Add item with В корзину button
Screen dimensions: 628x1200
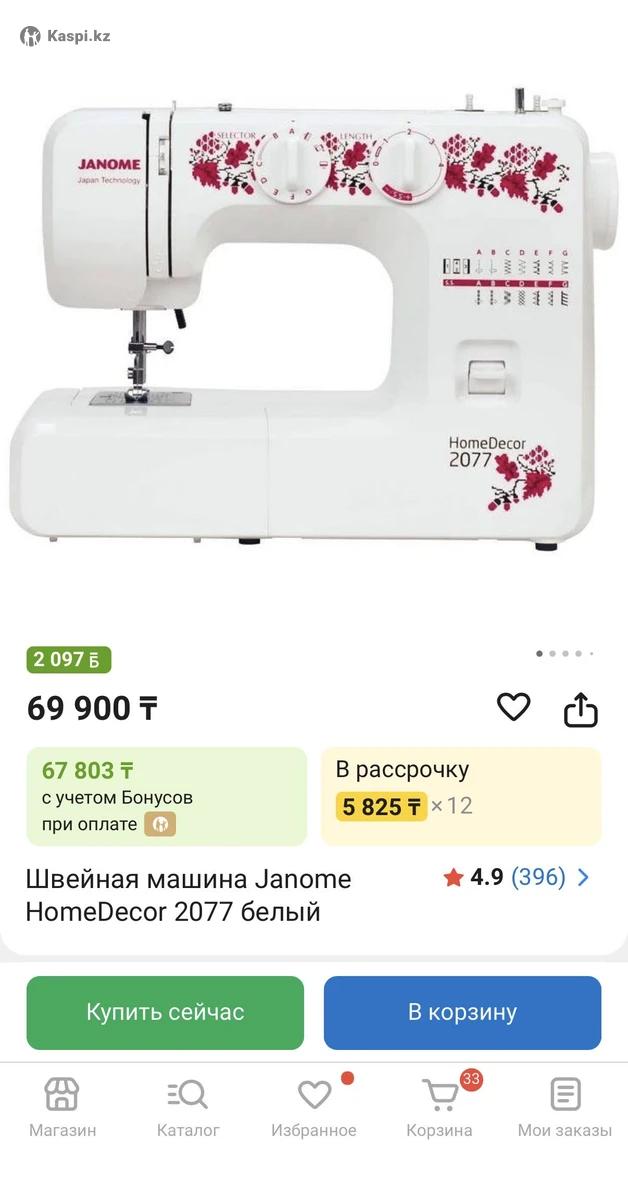point(462,1012)
